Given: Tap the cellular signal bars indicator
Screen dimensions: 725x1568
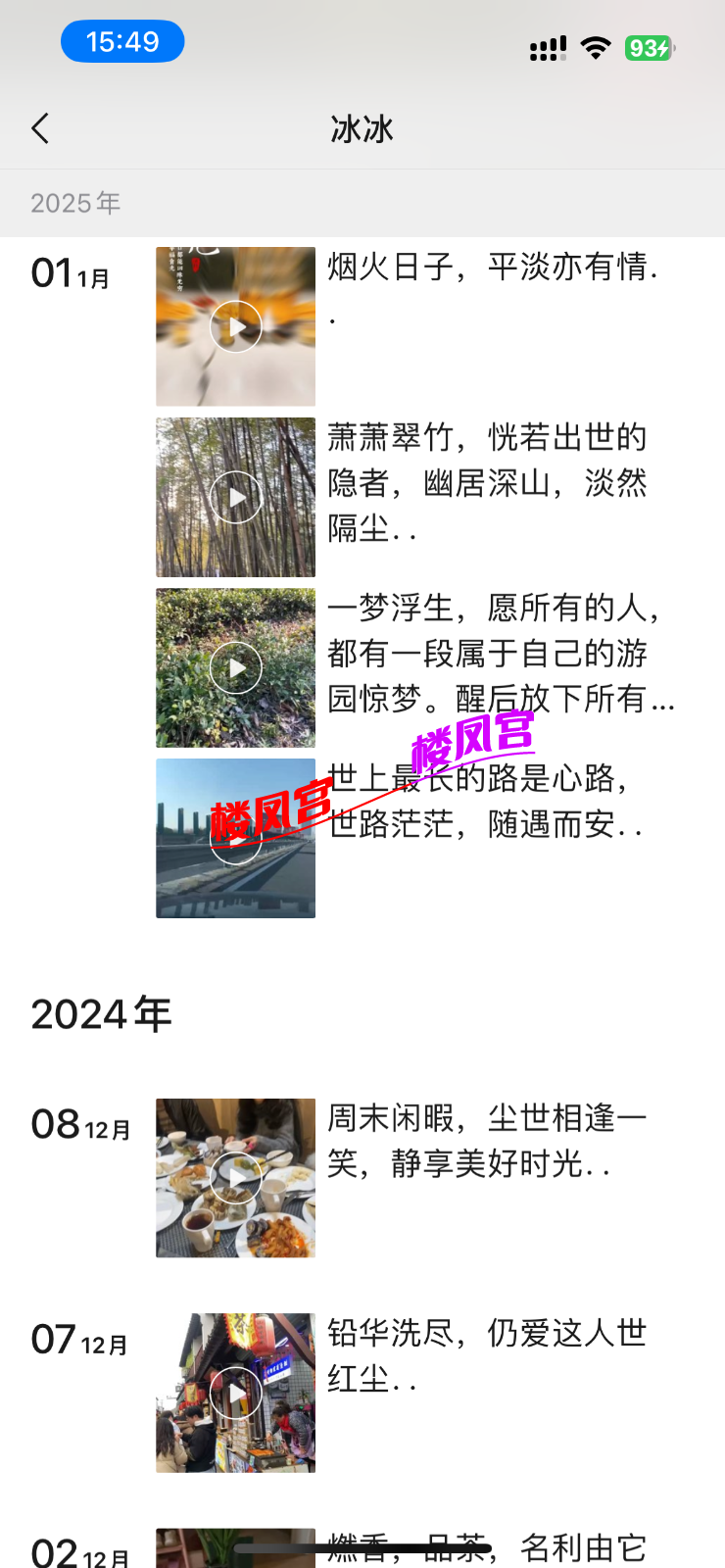Looking at the screenshot, I should pyautogui.click(x=549, y=46).
